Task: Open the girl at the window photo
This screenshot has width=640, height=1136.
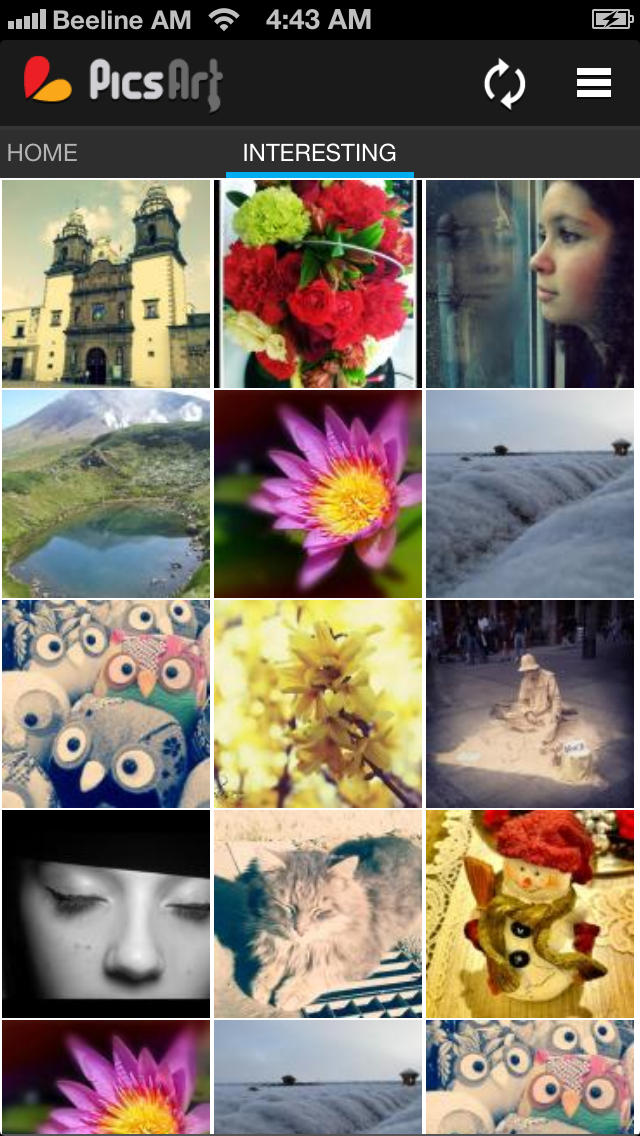Action: pos(530,284)
